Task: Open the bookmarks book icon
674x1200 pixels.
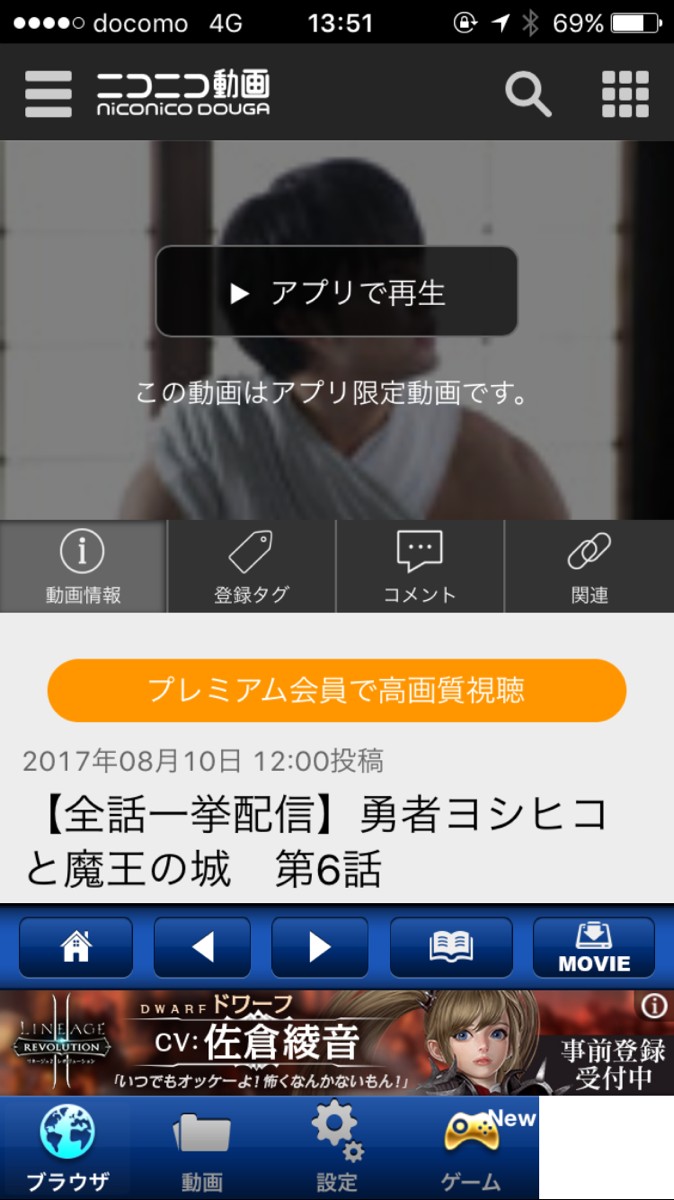Action: 451,947
